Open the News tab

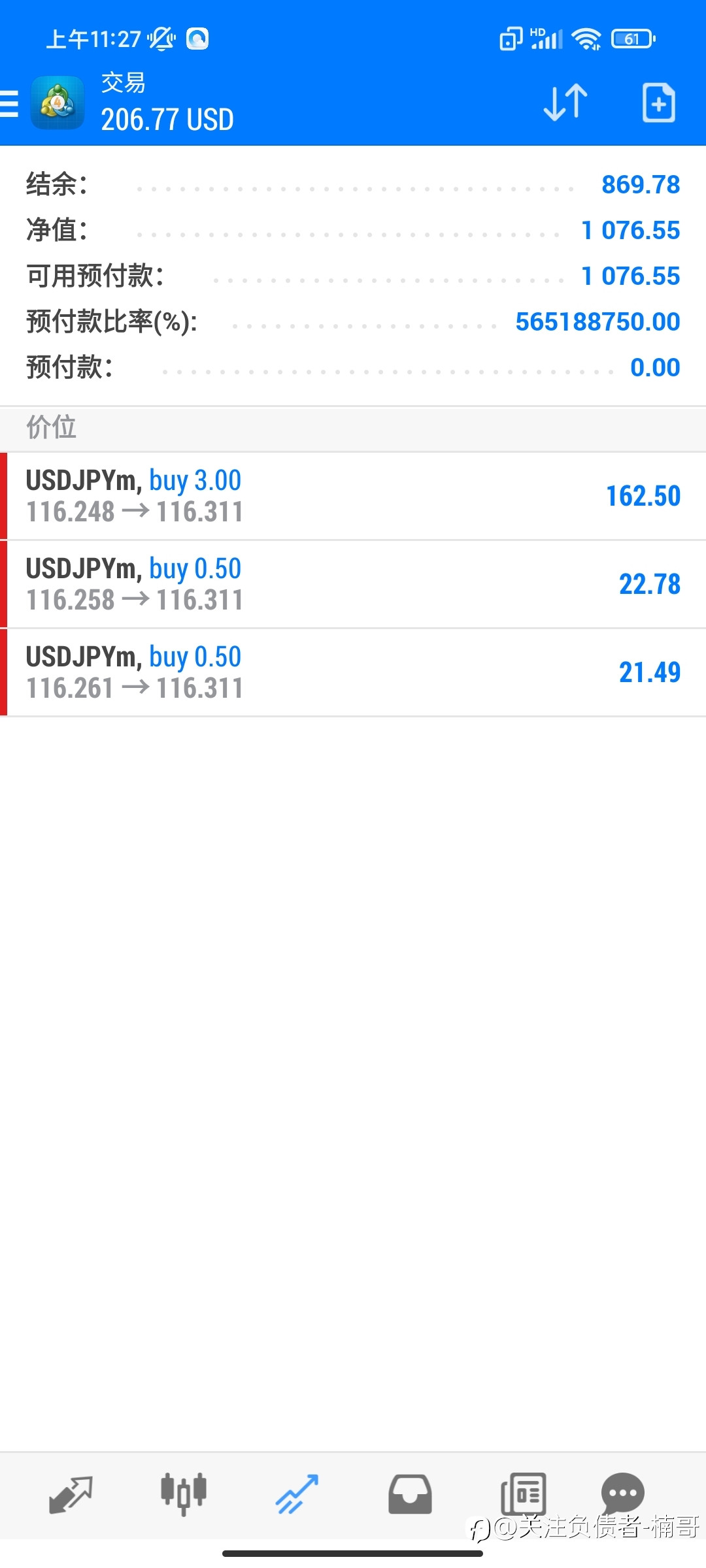pos(523,1494)
